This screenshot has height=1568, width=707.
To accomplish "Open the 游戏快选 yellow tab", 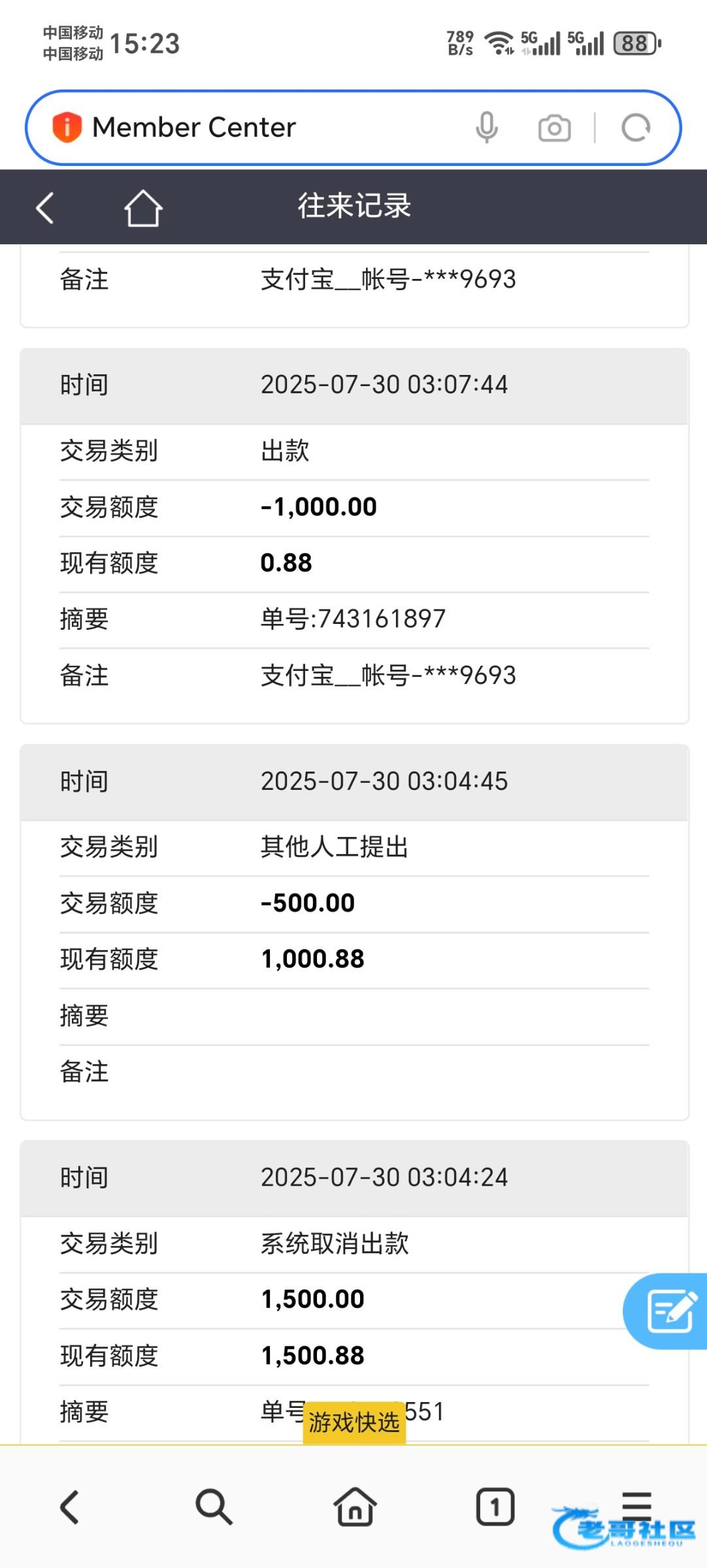I will 354,1422.
